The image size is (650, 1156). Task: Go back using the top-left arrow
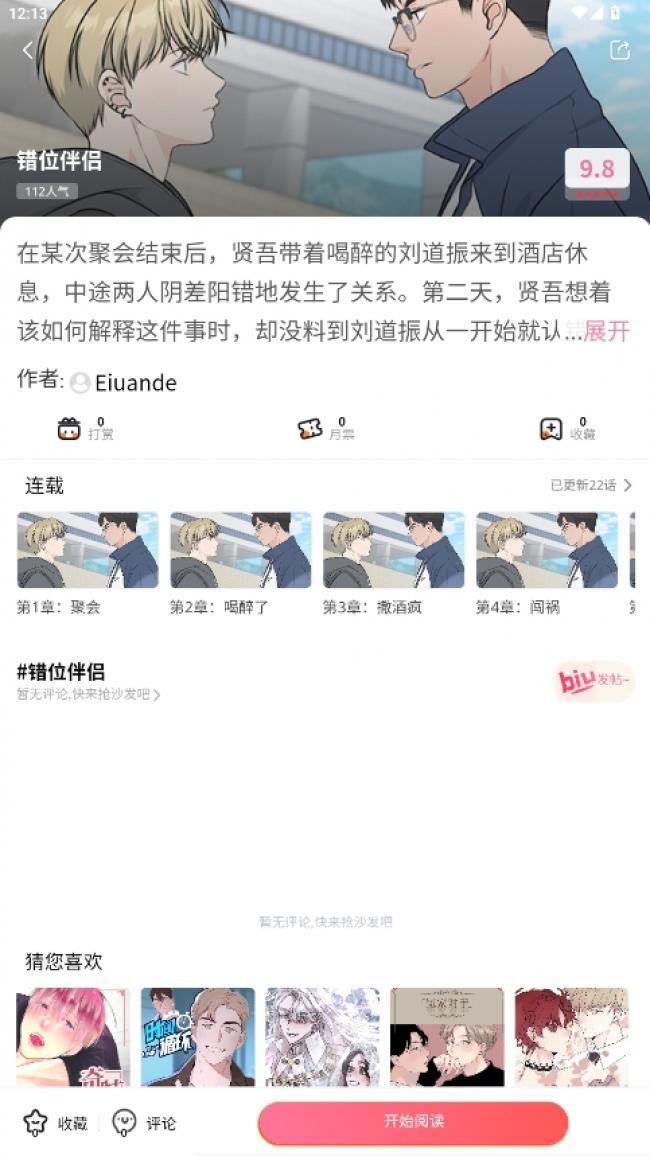27,50
